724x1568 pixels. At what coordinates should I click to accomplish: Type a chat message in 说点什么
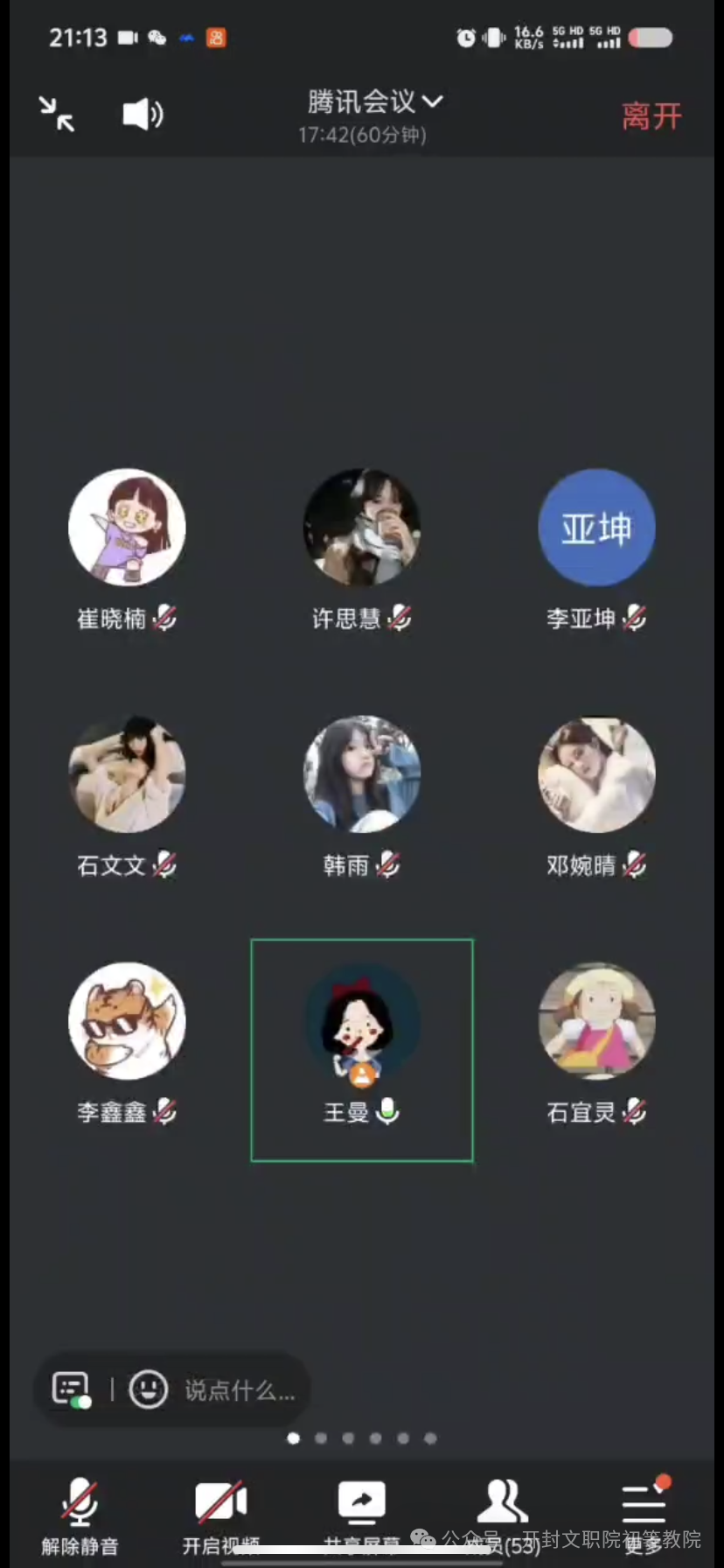tap(240, 1389)
